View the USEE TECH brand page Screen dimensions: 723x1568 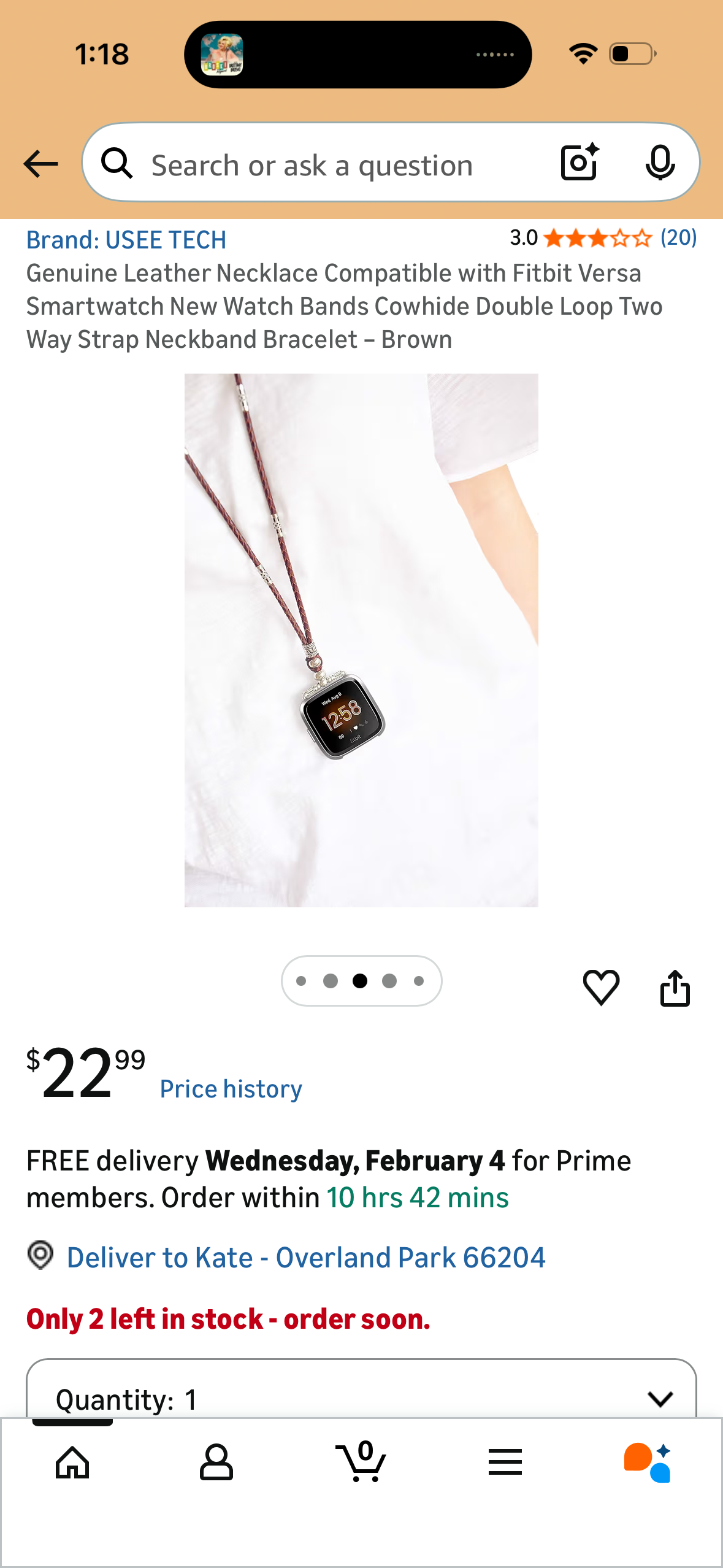pos(126,239)
